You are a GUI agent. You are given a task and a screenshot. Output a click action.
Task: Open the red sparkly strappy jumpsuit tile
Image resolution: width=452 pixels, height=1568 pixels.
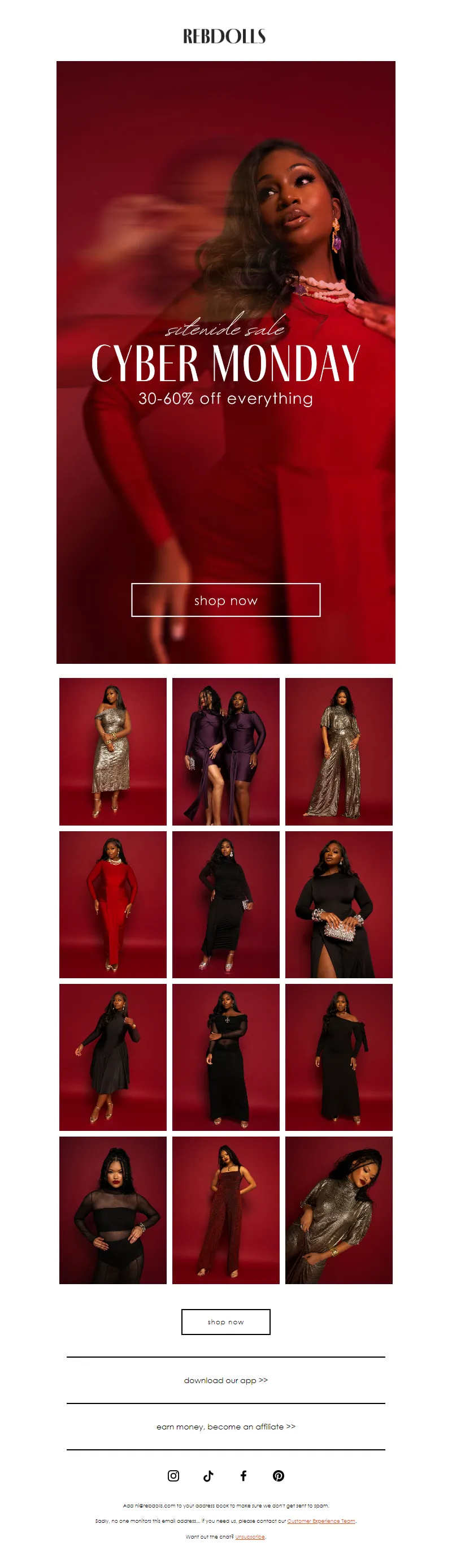(225, 1210)
